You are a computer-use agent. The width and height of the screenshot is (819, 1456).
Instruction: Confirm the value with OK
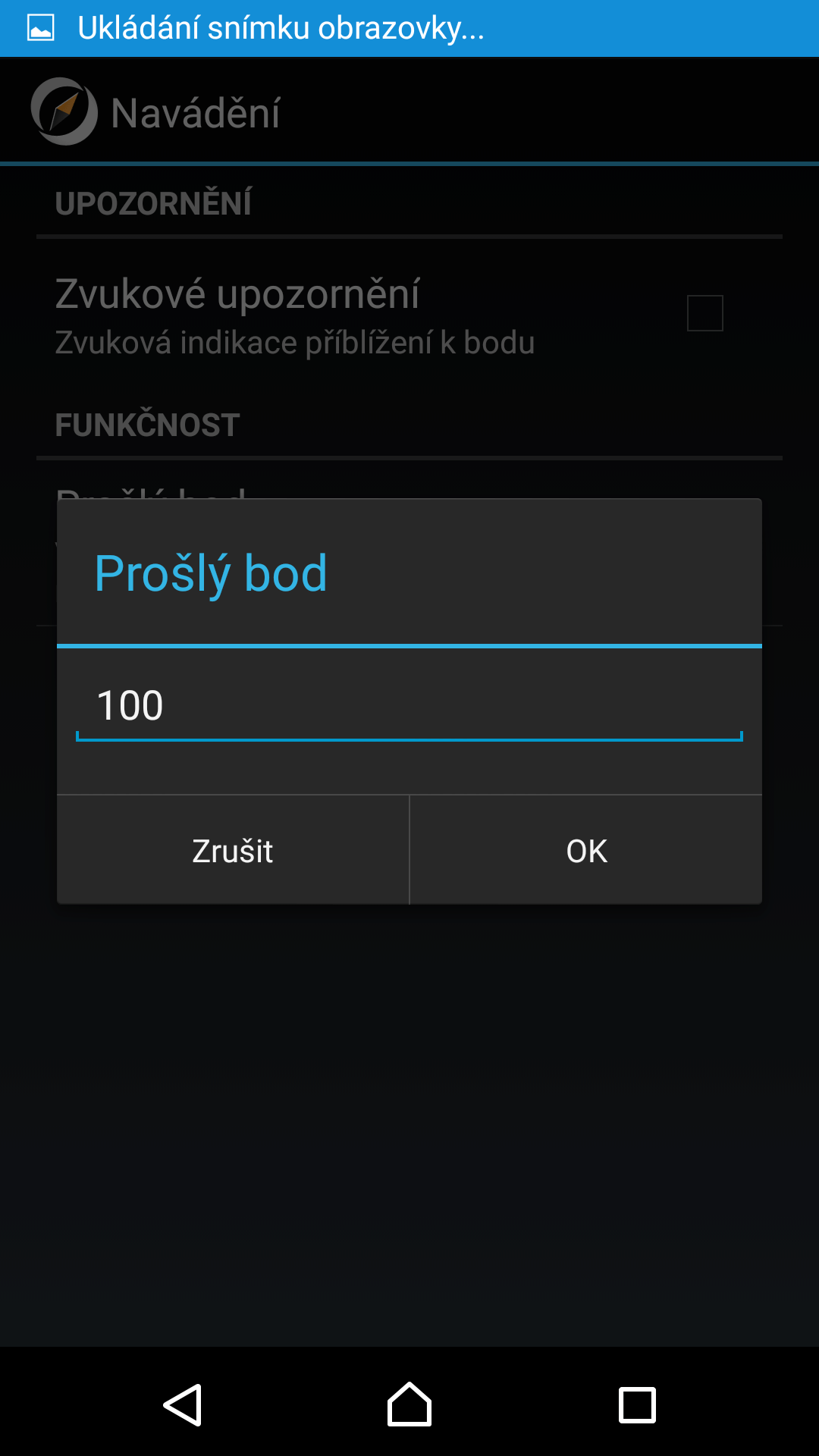[586, 850]
